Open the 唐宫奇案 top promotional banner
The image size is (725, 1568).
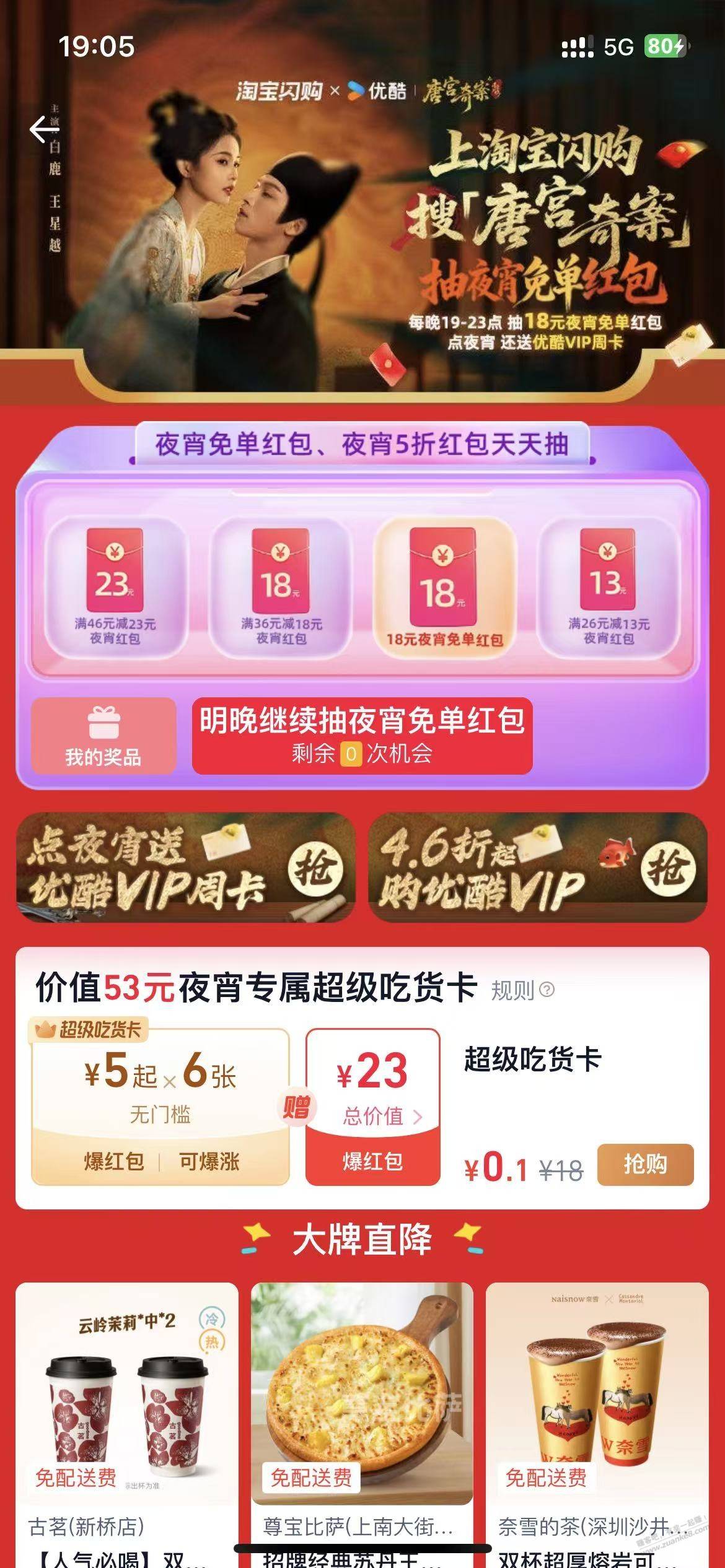pos(362,235)
